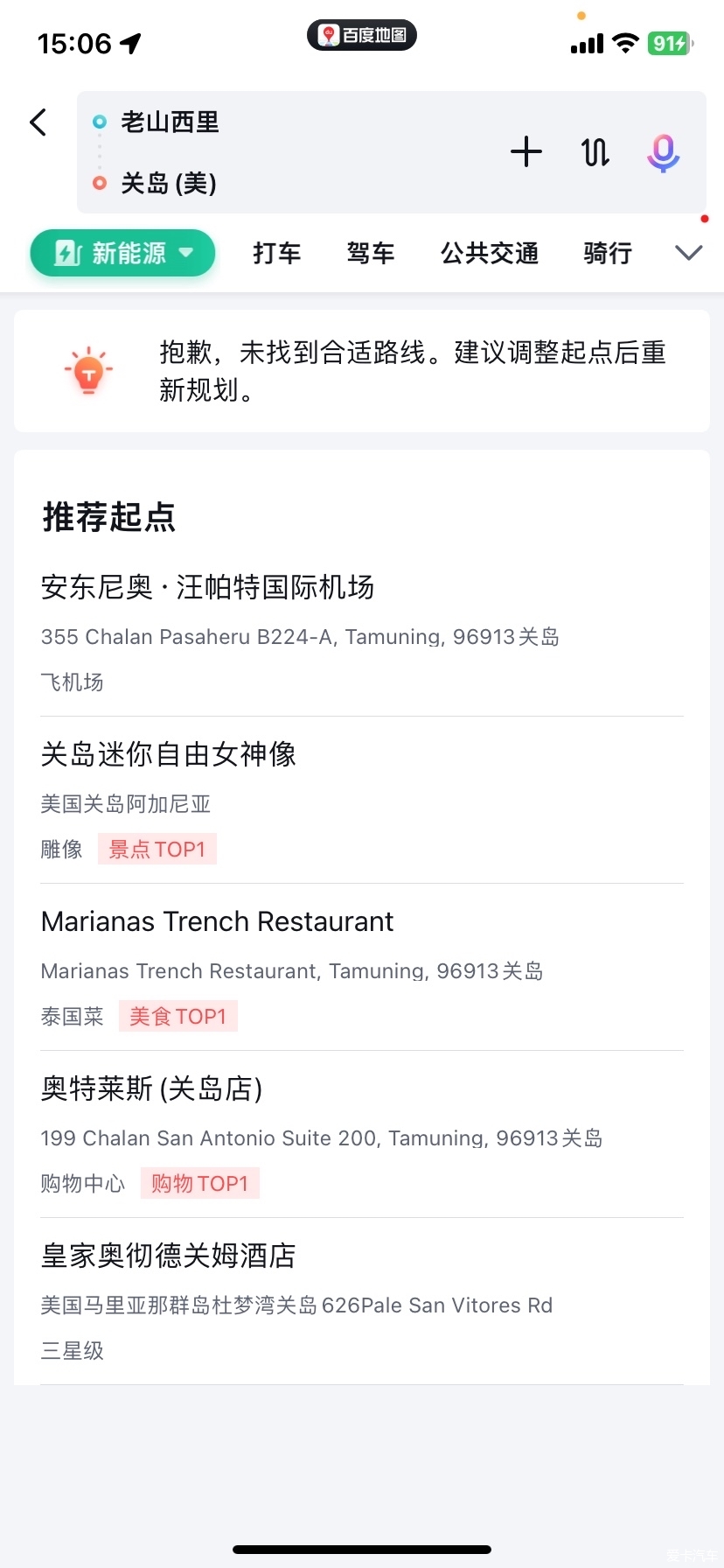Return to the 百度地图 pill in the status bar

coord(362,35)
